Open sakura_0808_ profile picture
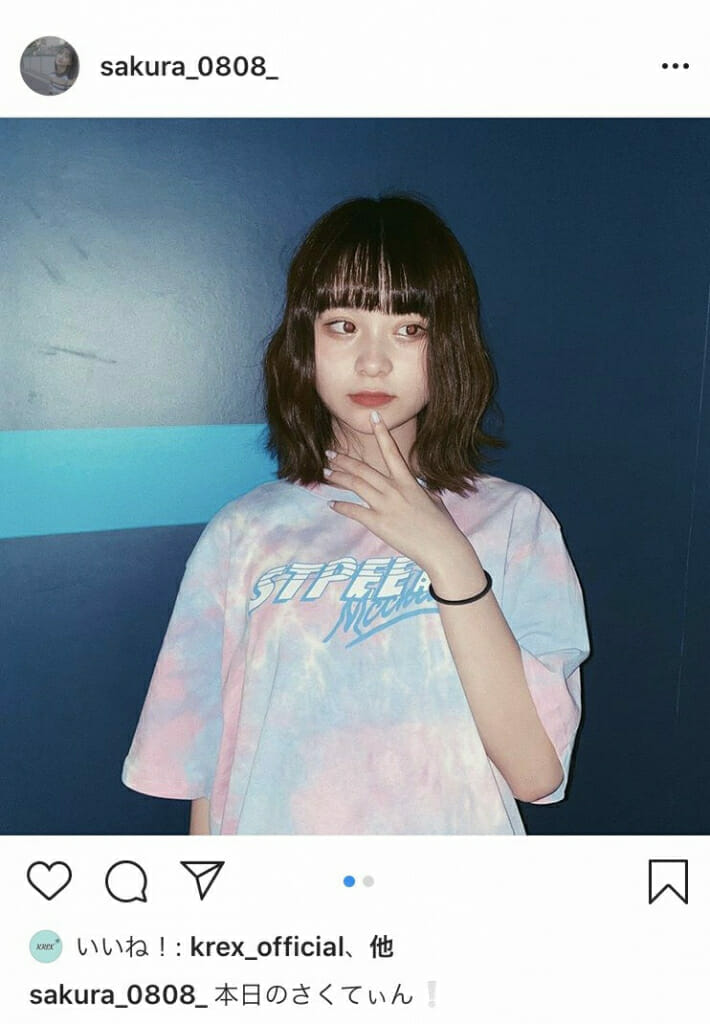 (x=49, y=66)
